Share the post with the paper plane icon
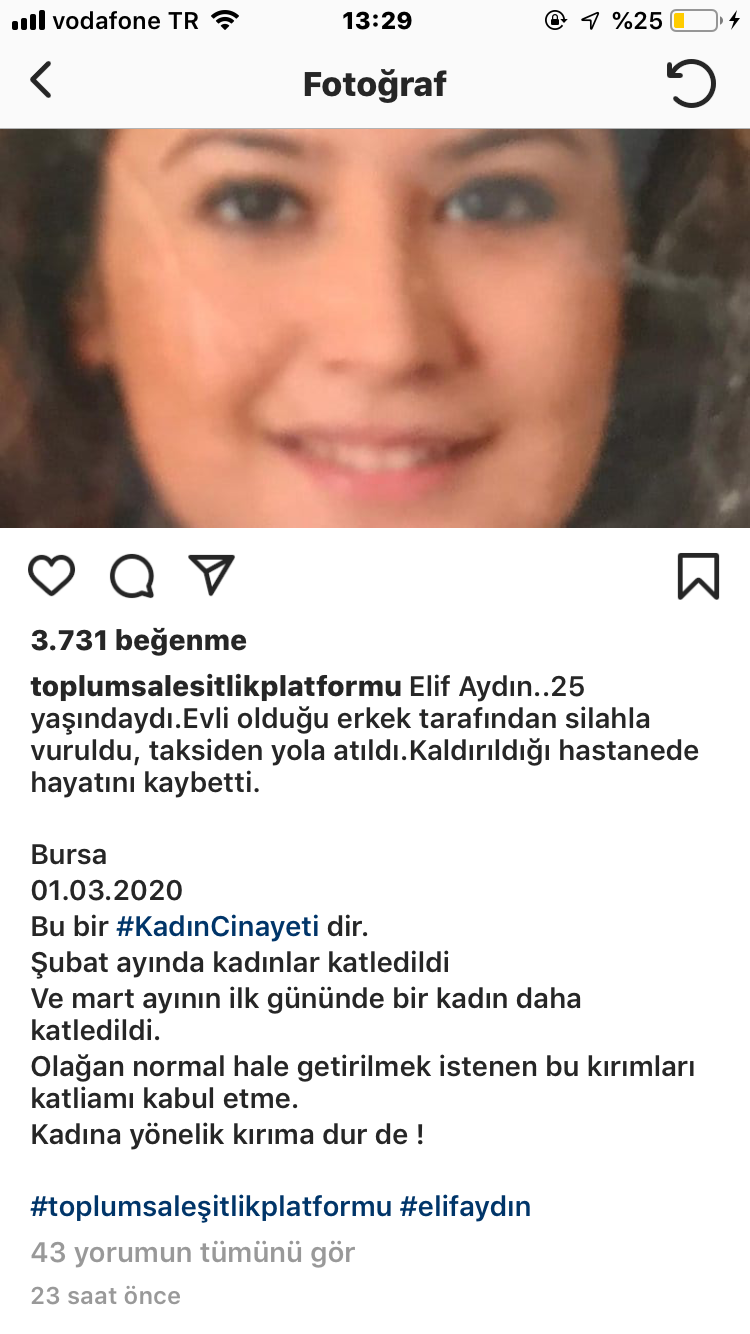 tap(211, 575)
